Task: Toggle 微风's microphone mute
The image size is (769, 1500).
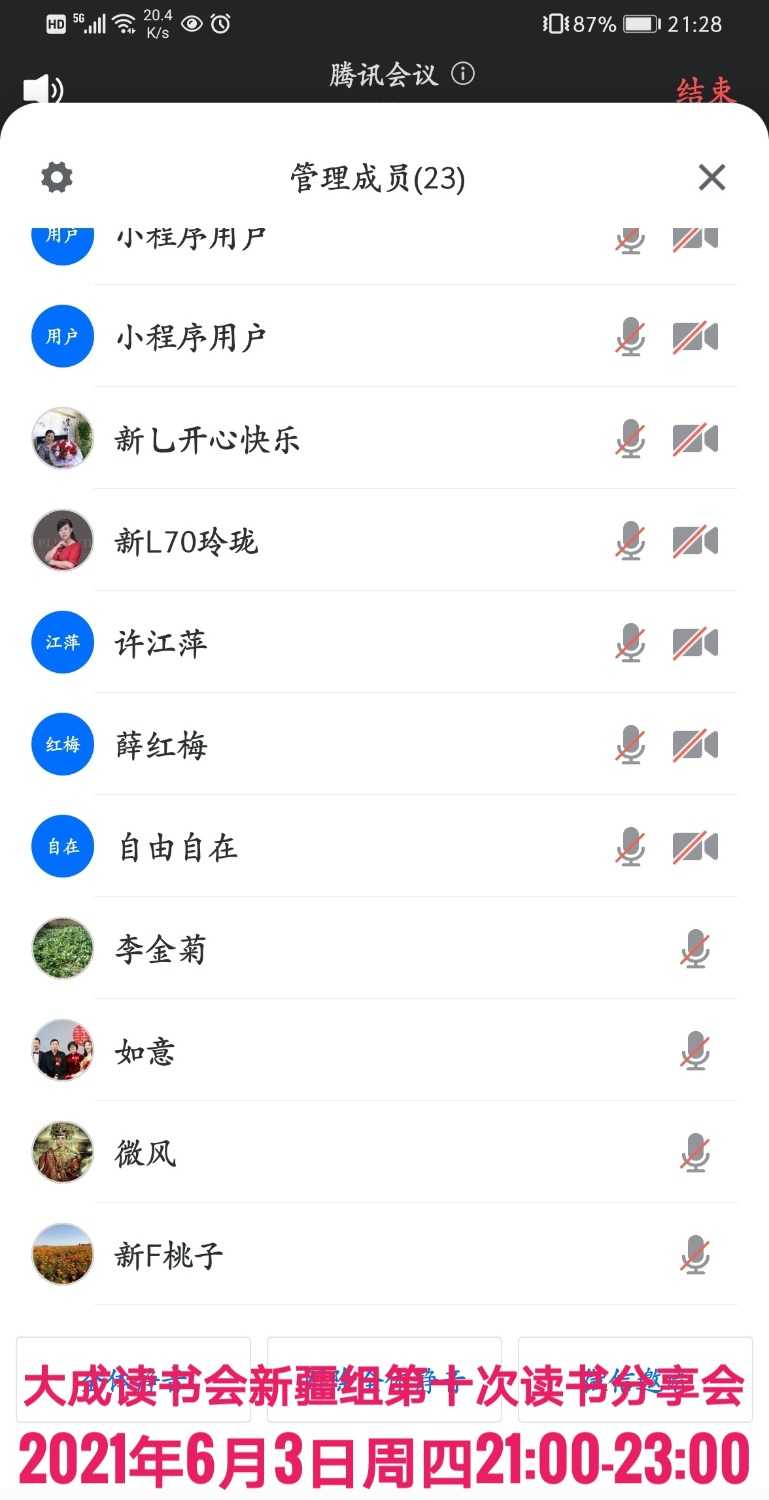Action: coord(695,1152)
